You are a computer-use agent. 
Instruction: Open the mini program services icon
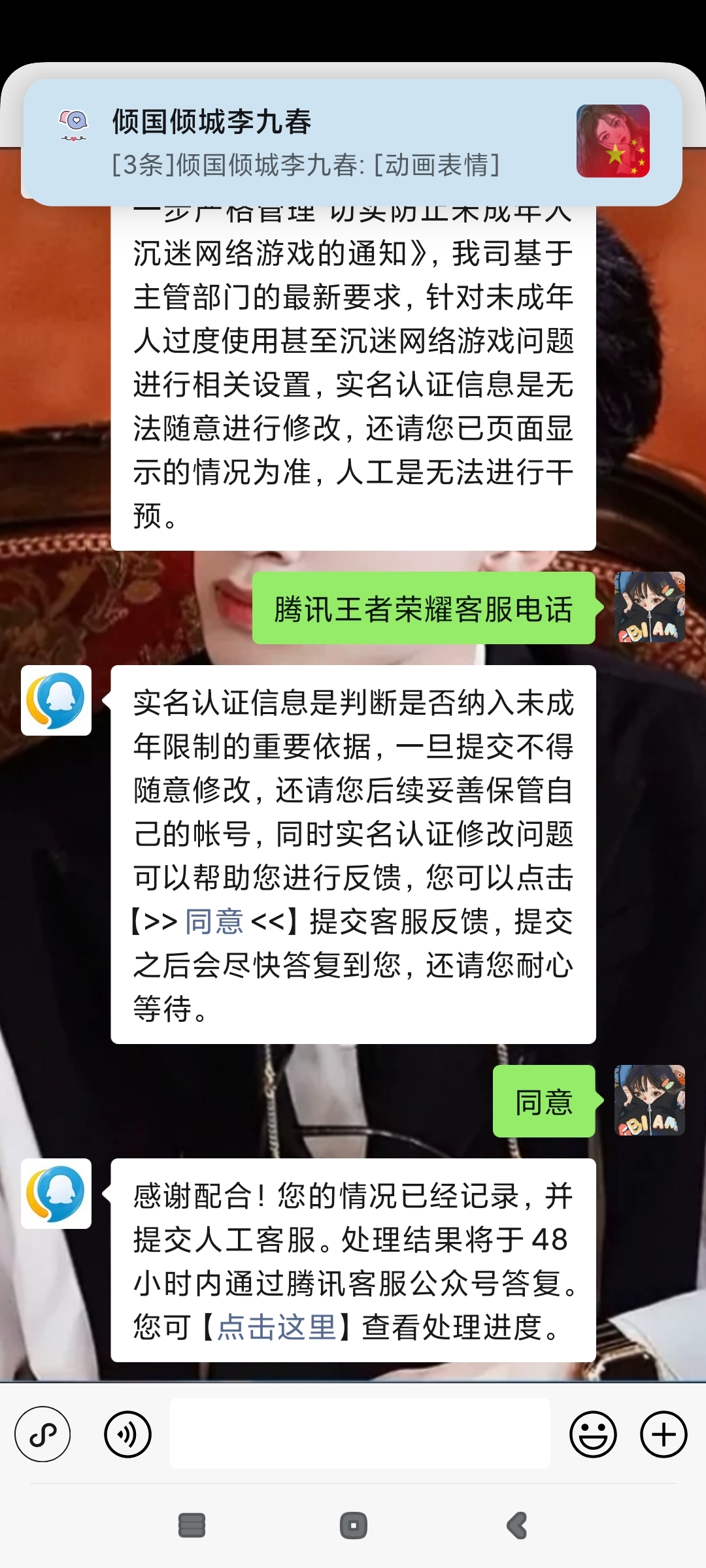[43, 1434]
